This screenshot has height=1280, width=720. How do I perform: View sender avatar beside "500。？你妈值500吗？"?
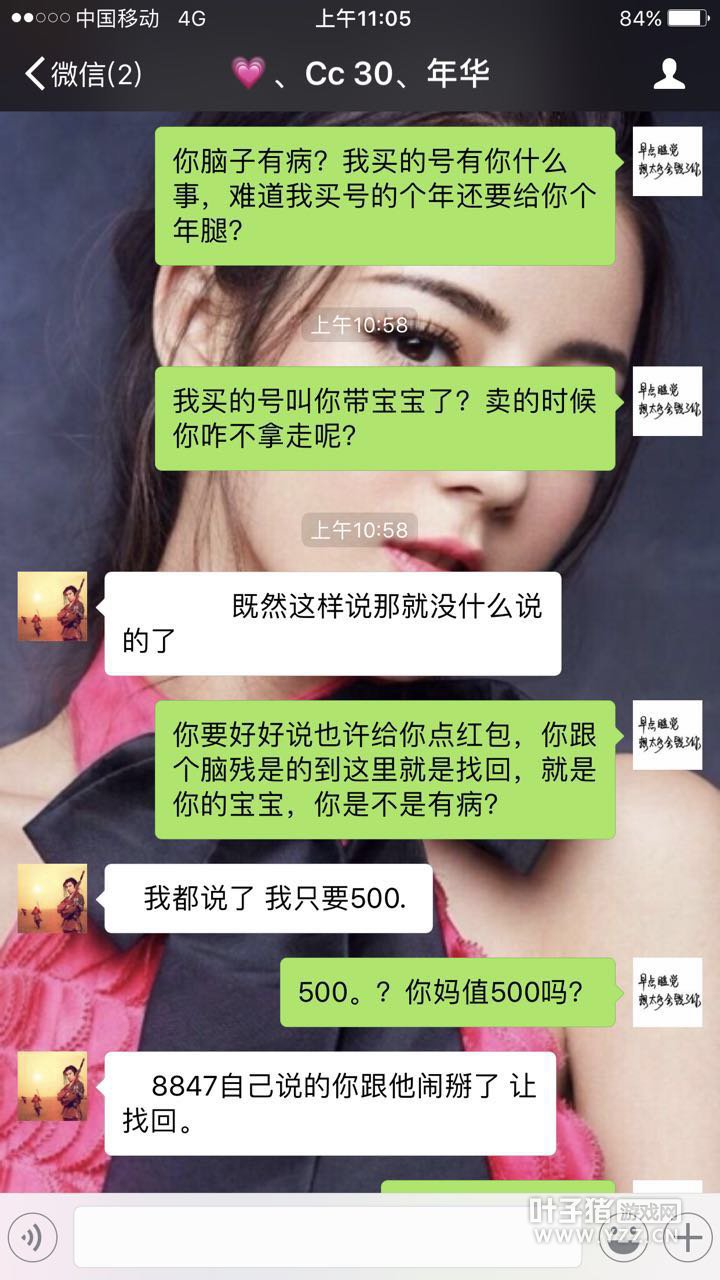click(x=667, y=992)
